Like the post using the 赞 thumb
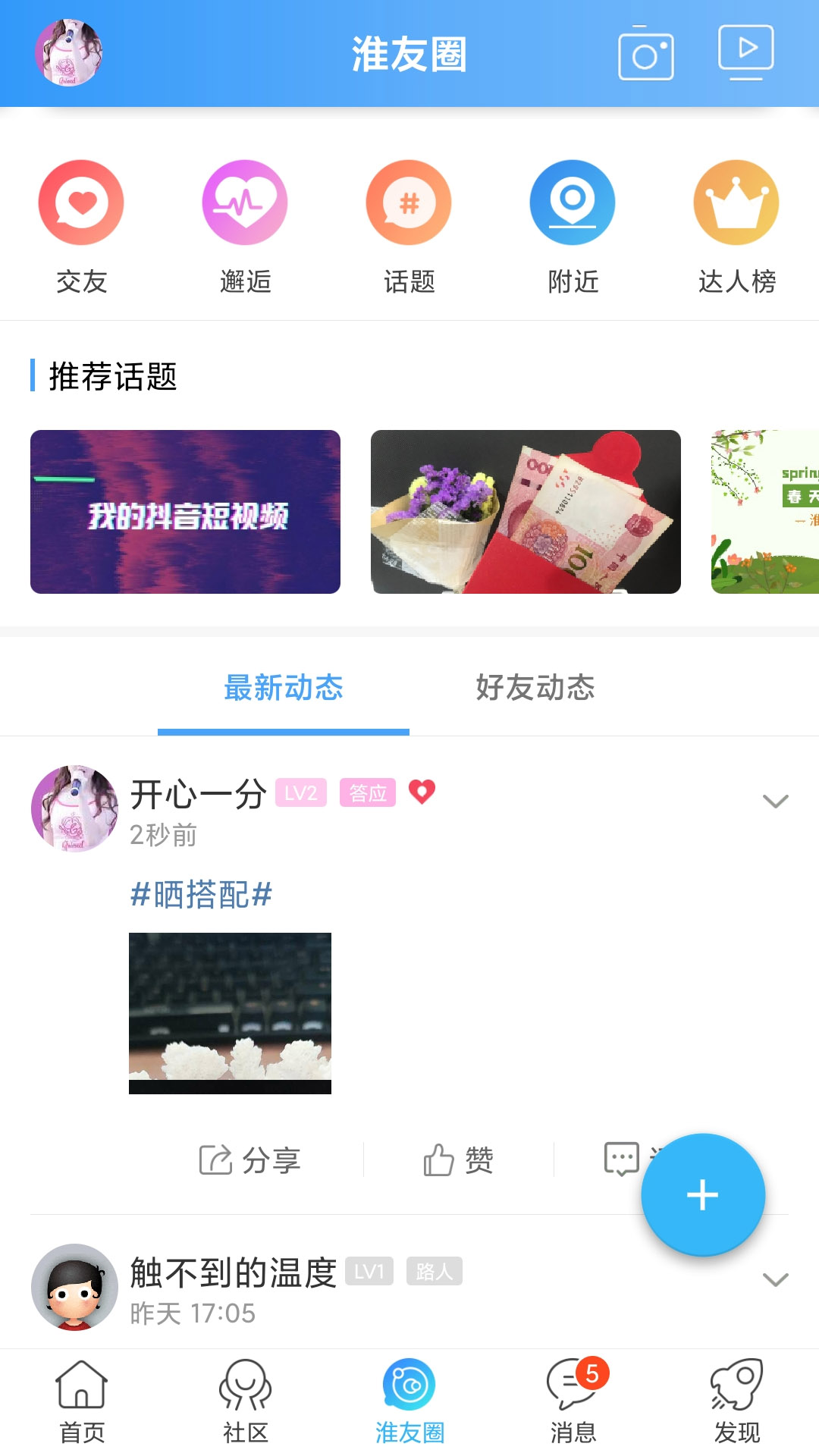This screenshot has width=819, height=1456. pos(459,1159)
